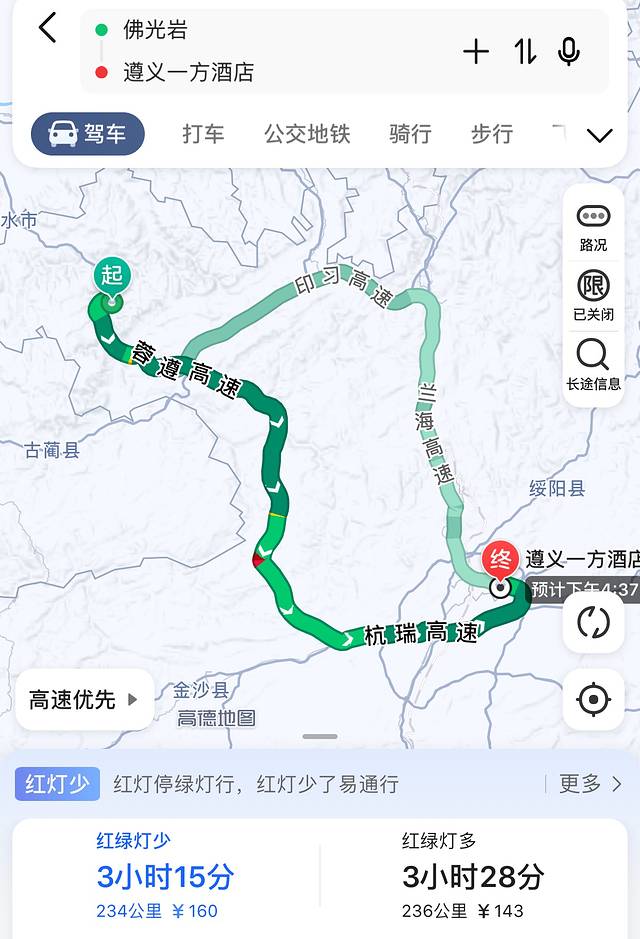
Task: Edit the starting point 佛光岩
Action: pyautogui.click(x=155, y=30)
